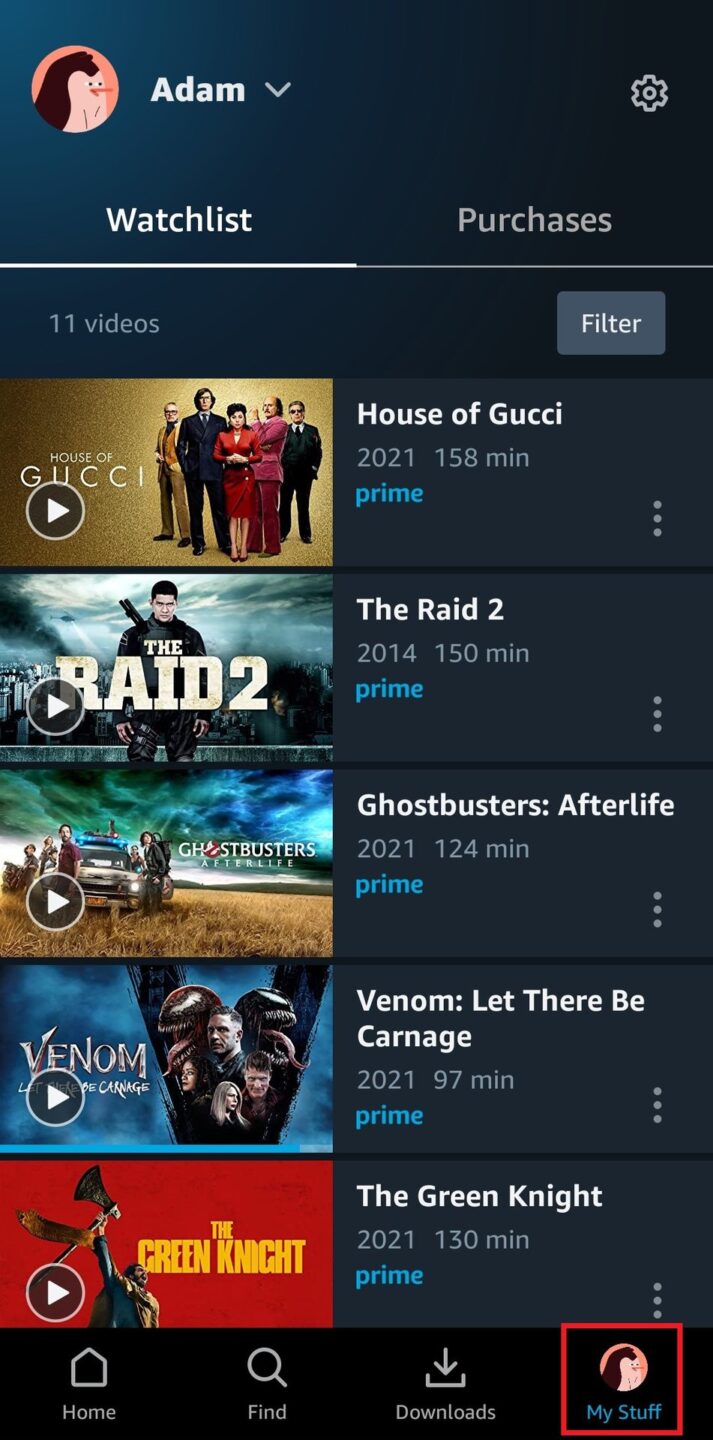Tap the My Stuff tab
Viewport: 713px width, 1440px height.
623,1385
